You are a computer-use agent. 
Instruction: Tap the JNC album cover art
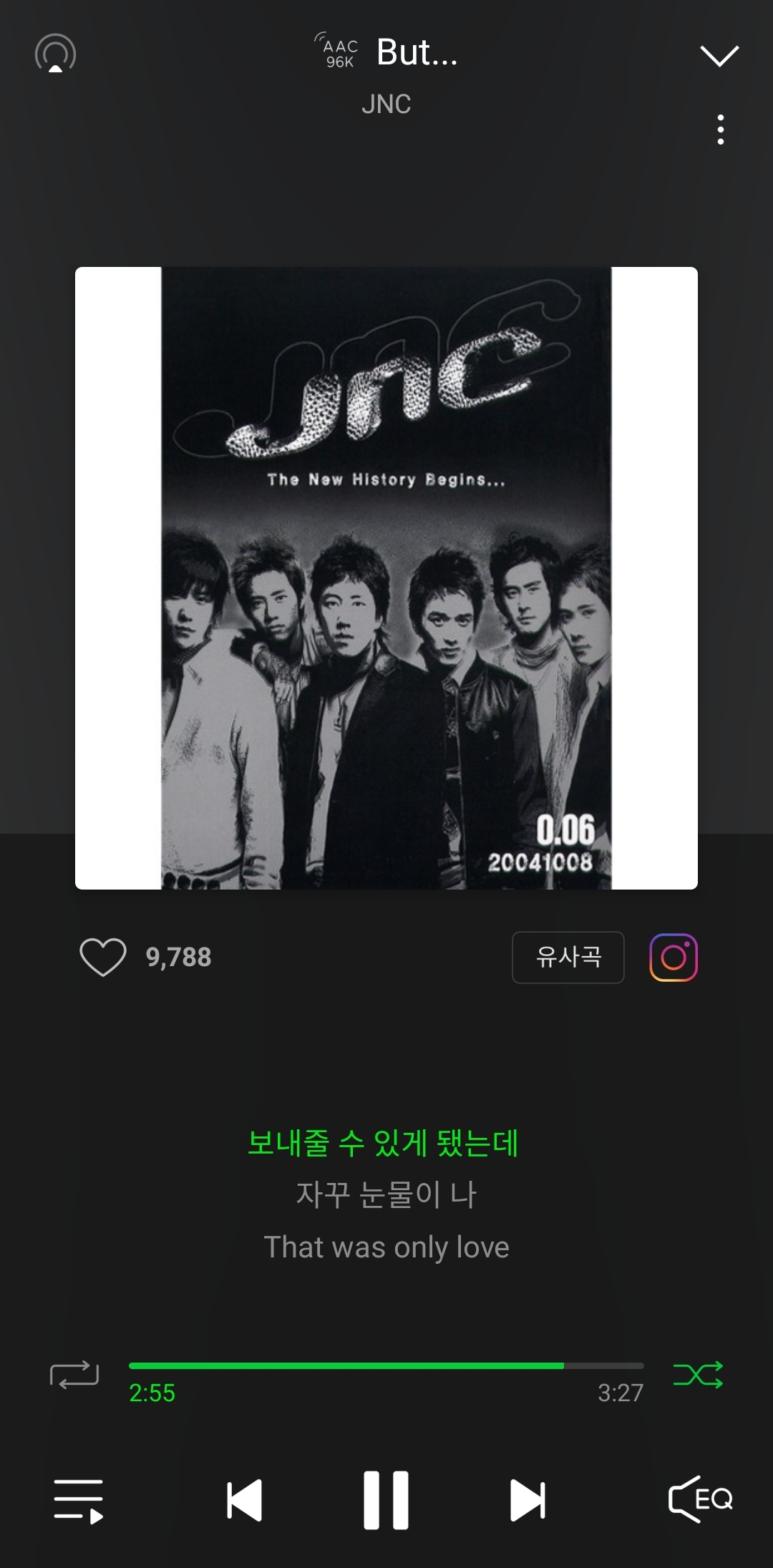(386, 578)
